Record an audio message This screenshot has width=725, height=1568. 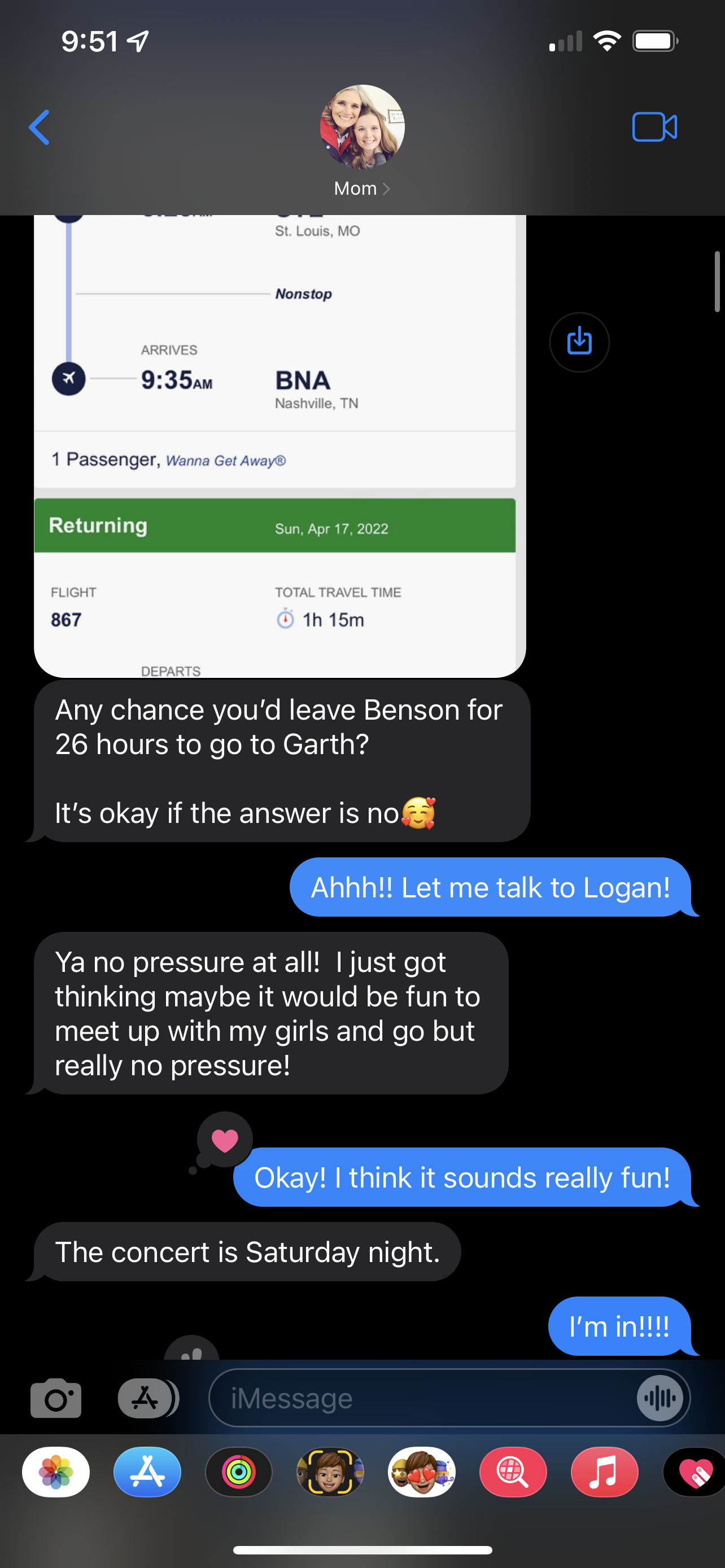(660, 1398)
